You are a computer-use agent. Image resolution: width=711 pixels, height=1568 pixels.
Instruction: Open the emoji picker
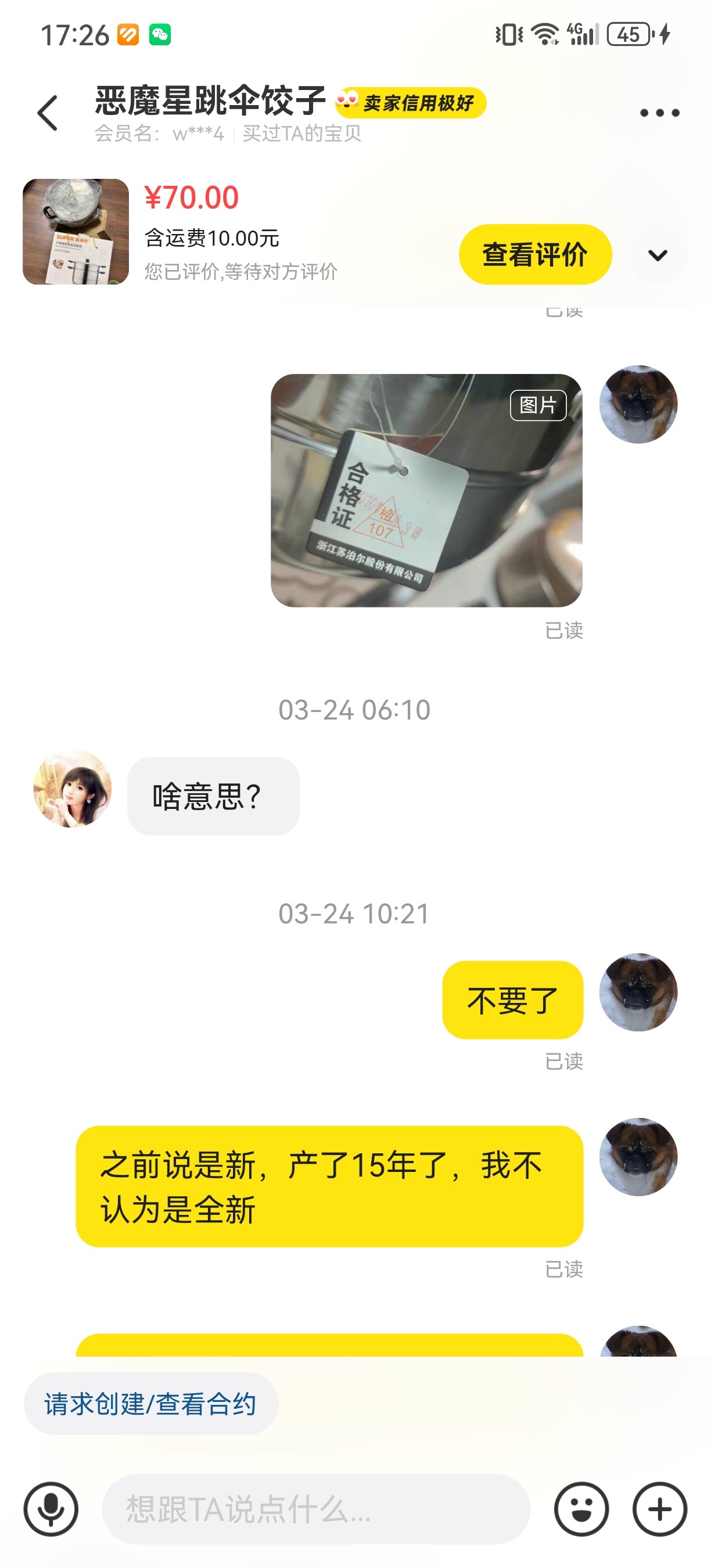[581, 1509]
